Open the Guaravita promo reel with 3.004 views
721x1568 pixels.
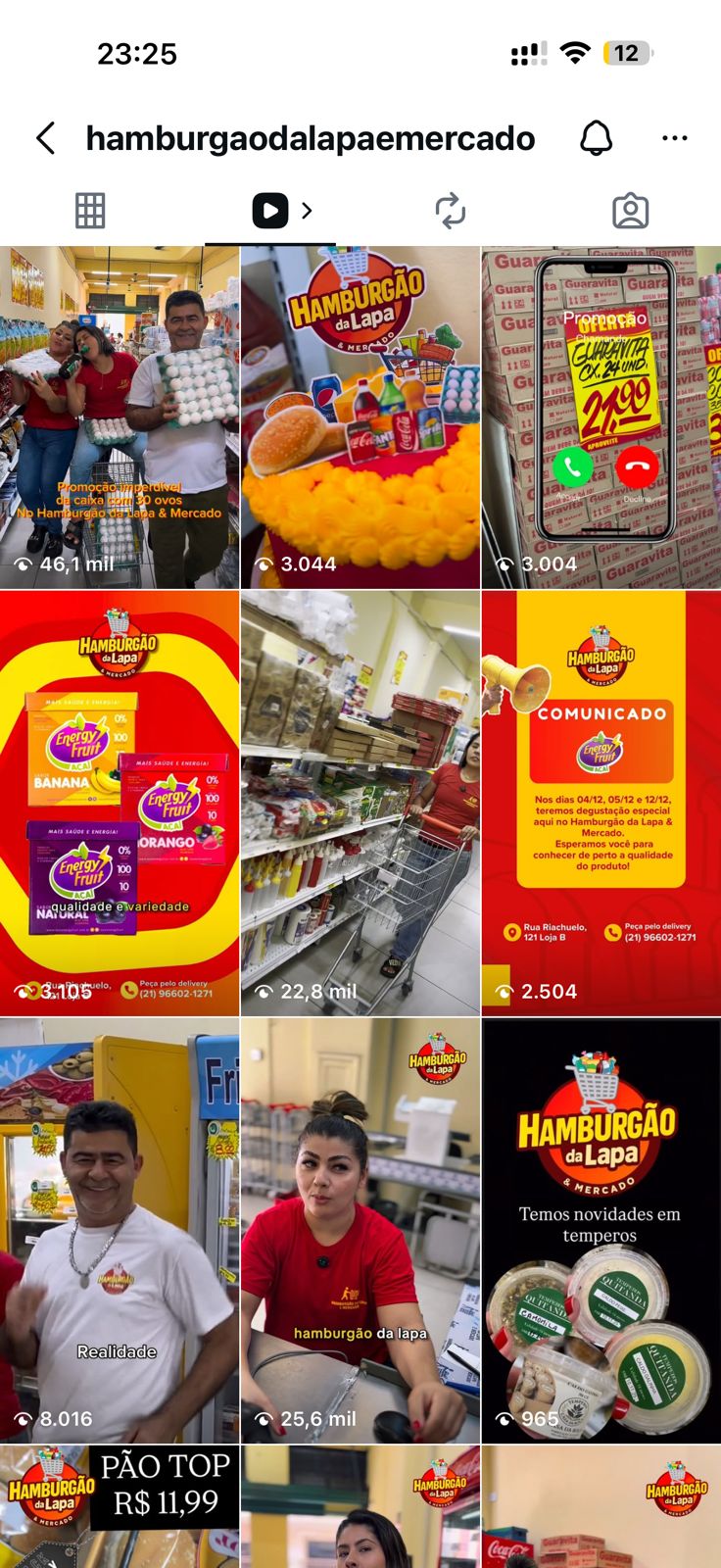click(x=601, y=416)
